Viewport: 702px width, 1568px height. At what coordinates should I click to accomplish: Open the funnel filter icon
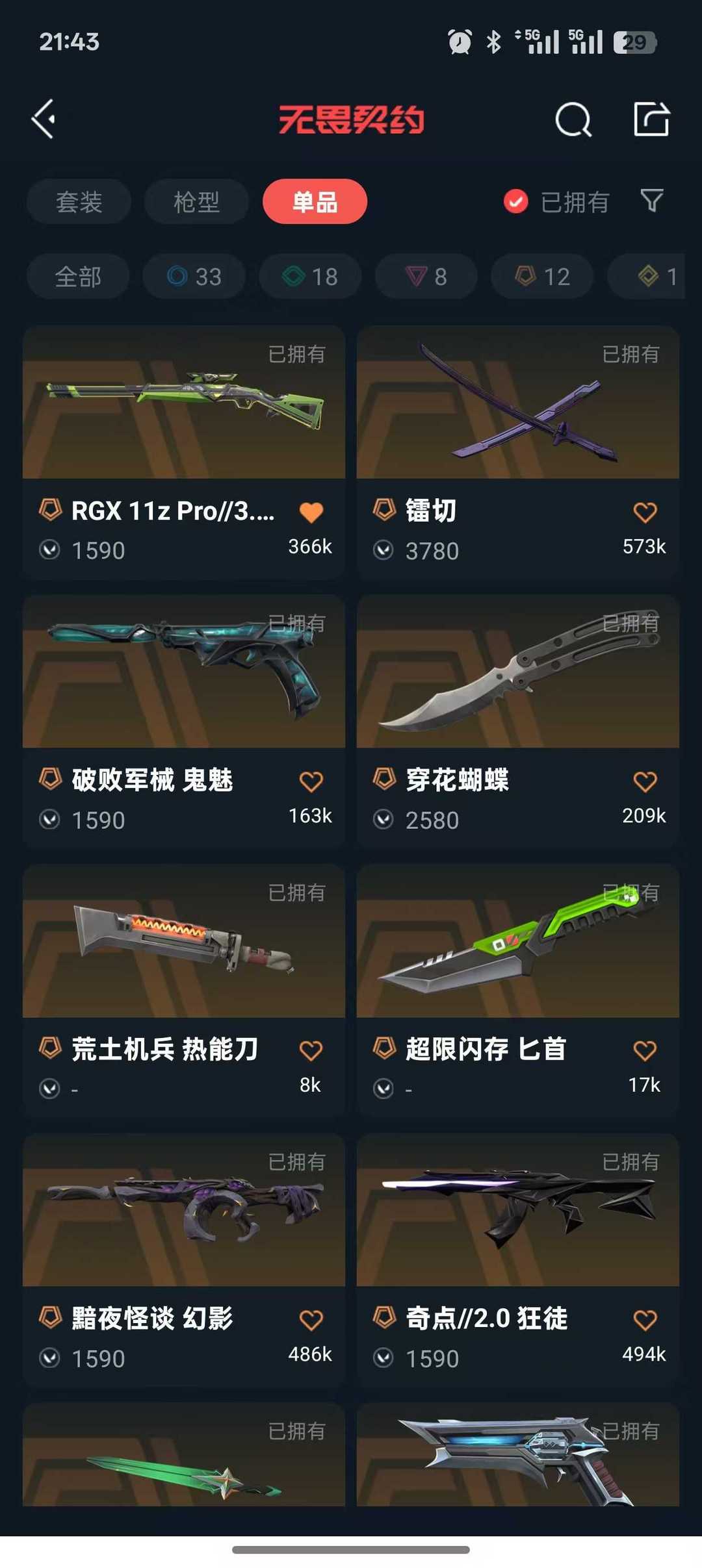point(652,201)
